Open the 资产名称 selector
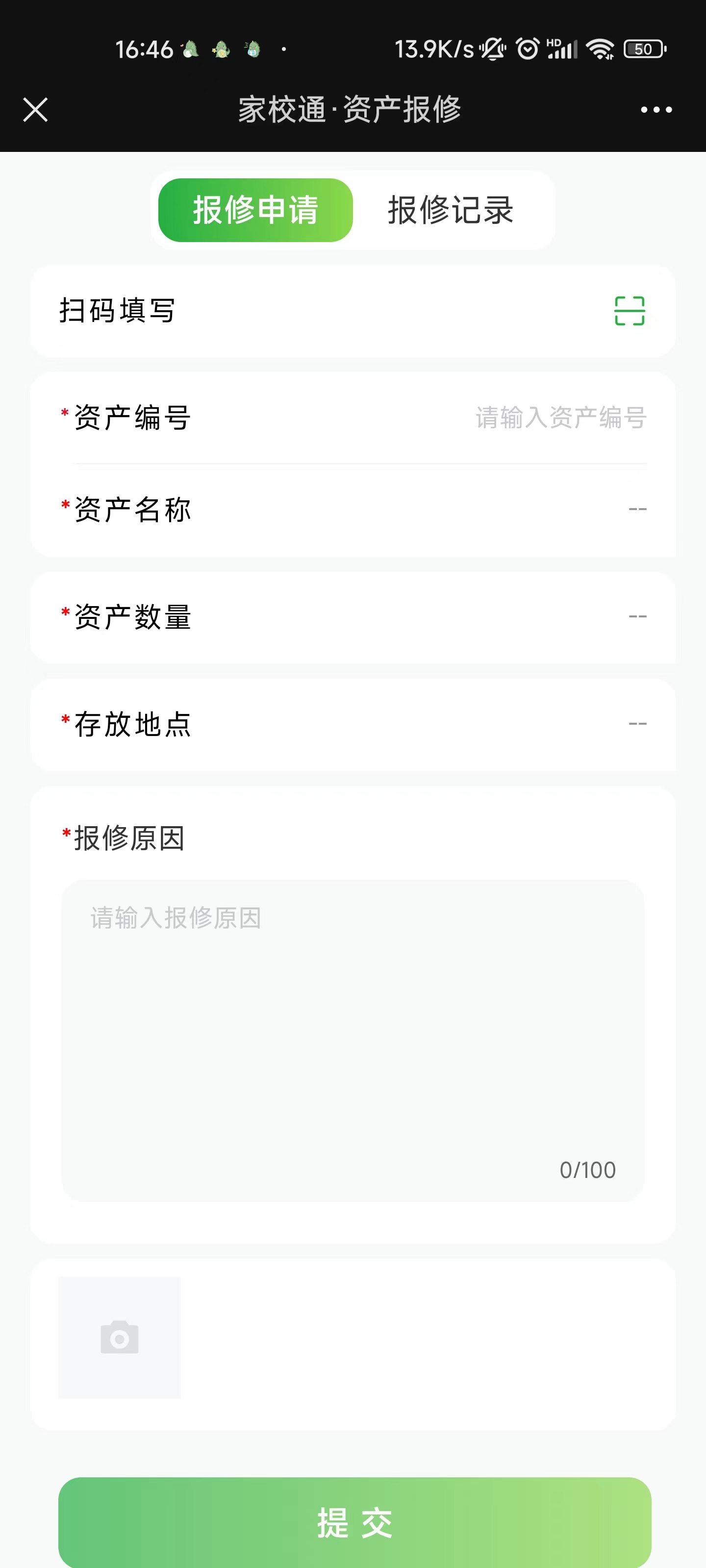 [636, 510]
